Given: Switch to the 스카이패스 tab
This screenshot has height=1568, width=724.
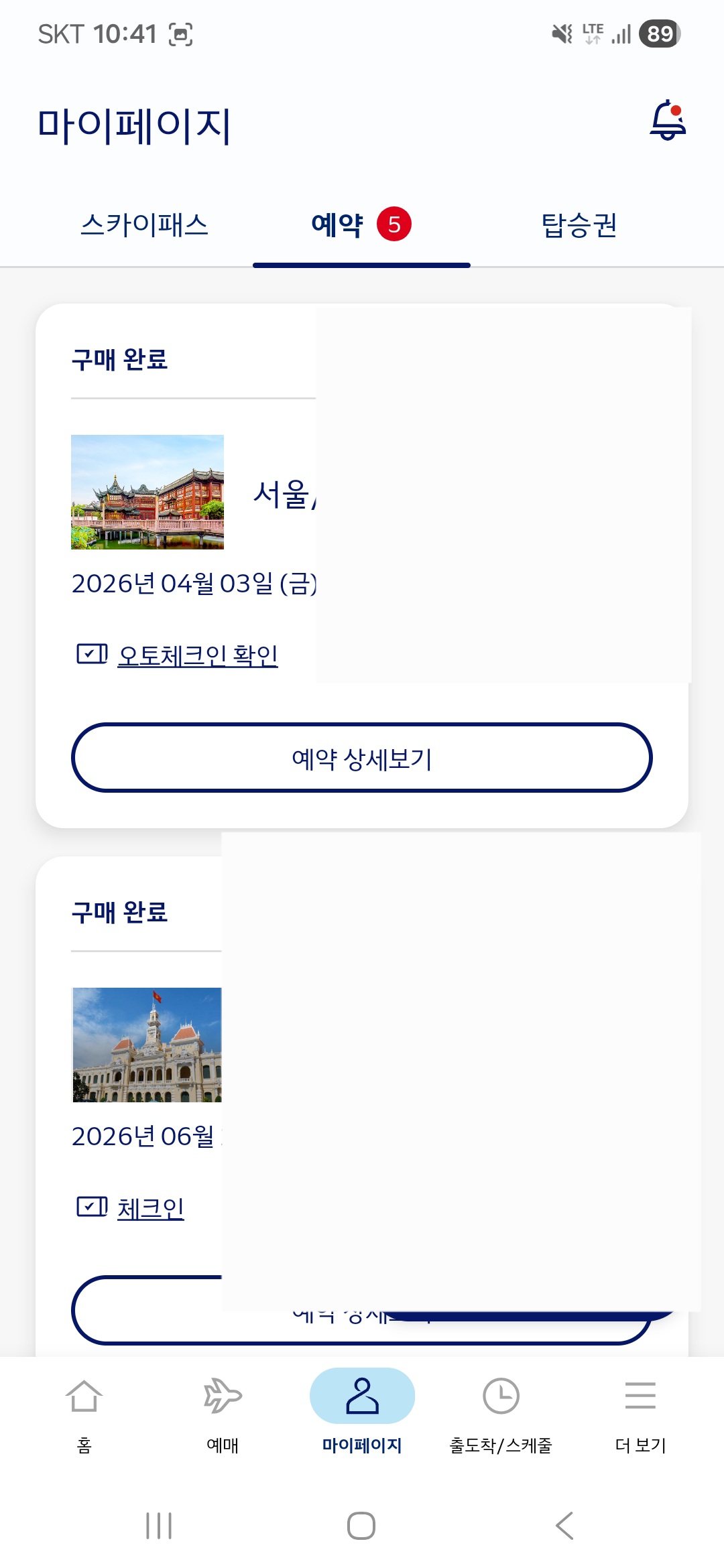Looking at the screenshot, I should click(x=144, y=224).
